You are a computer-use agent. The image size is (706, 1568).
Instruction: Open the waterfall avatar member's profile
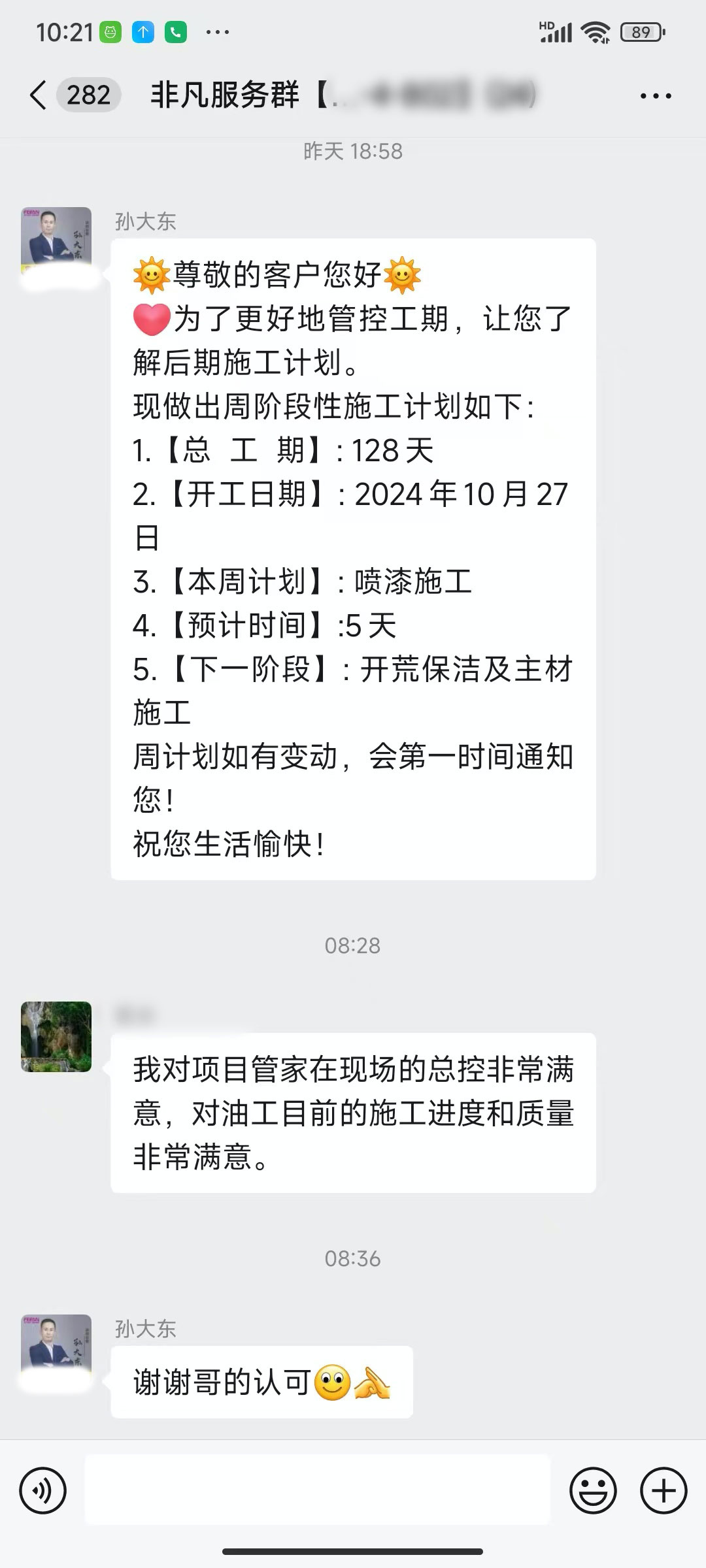pos(56,1036)
